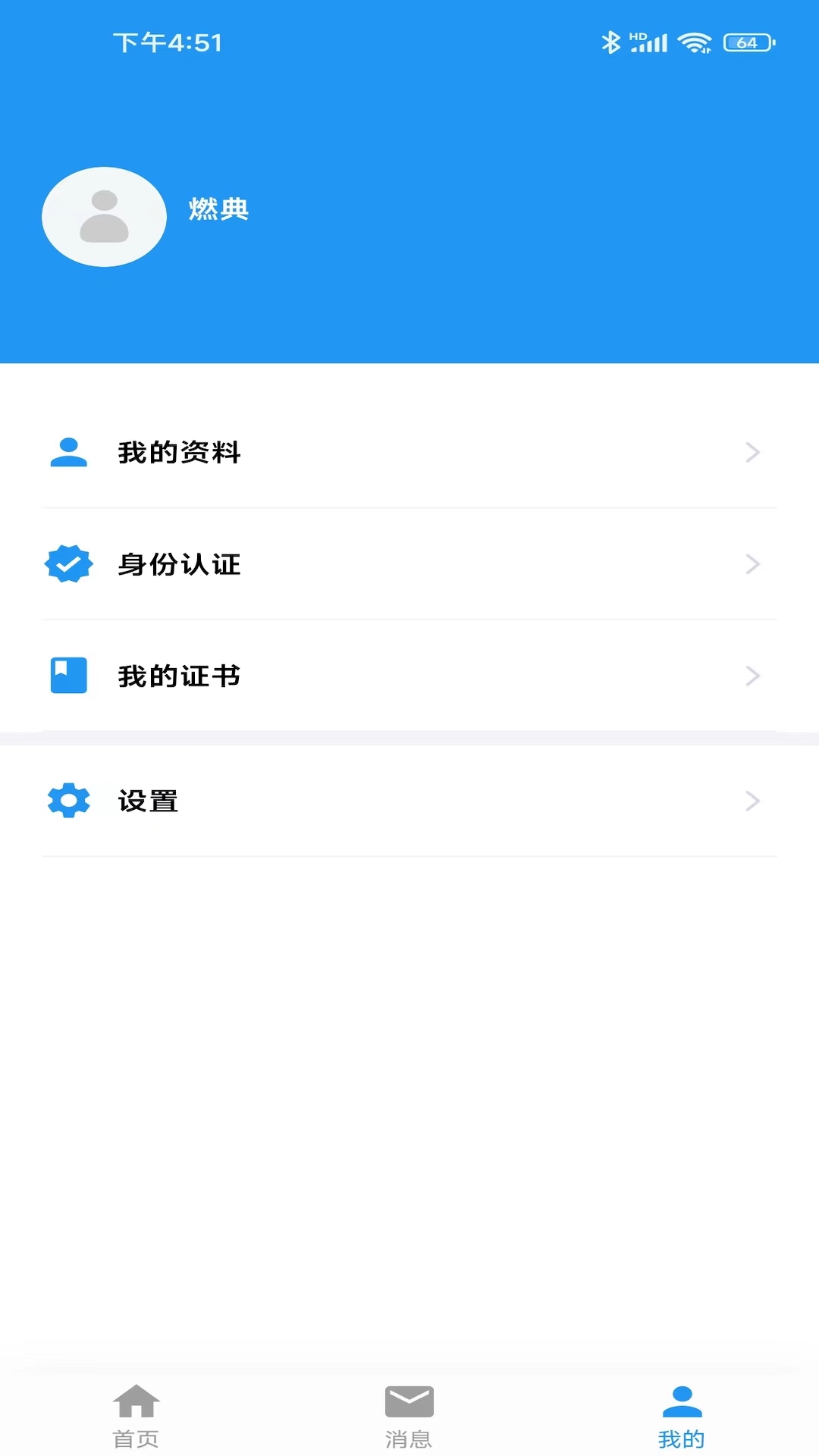Open the 我的资料 person icon
819x1456 pixels.
tap(68, 452)
